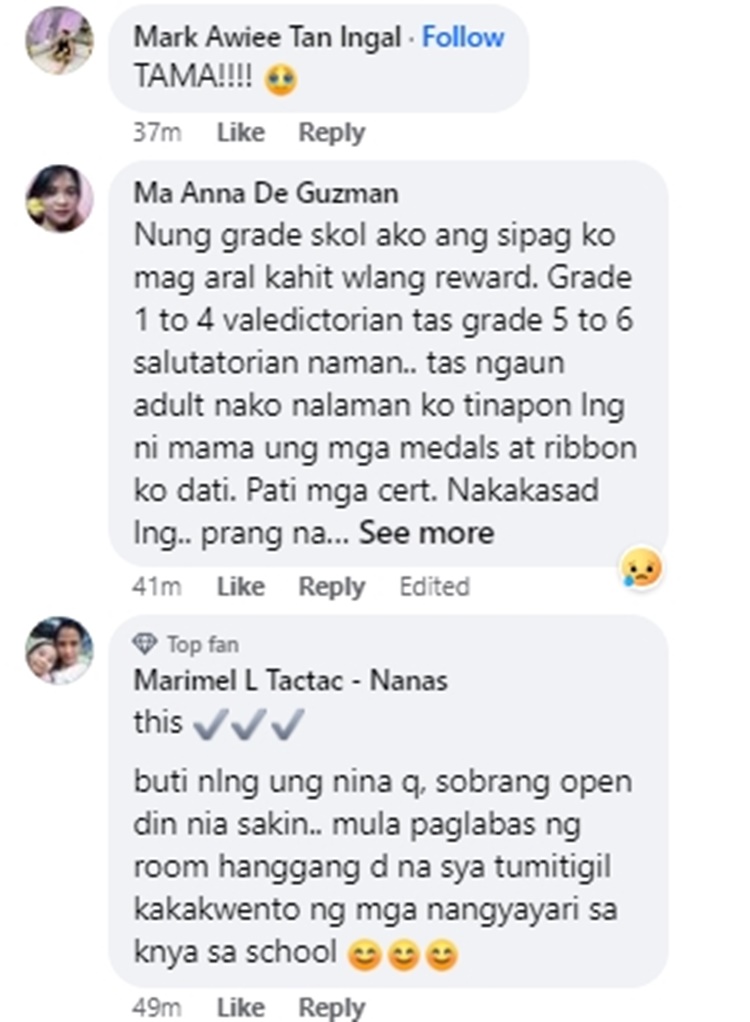This screenshot has height=1022, width=750.
Task: Open Marimel L Tactac - Nanas profile
Action: (291, 681)
